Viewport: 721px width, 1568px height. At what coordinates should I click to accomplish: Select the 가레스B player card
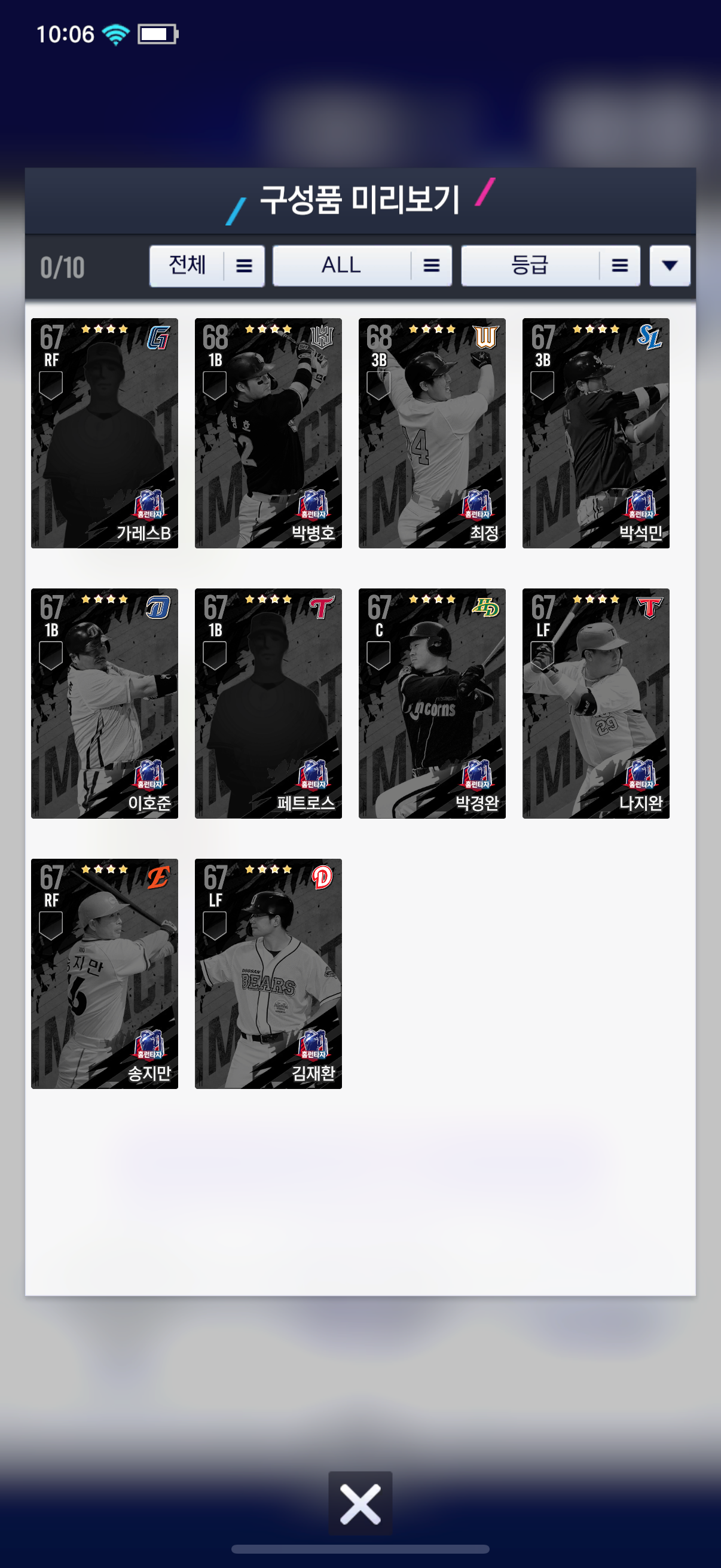pos(105,433)
